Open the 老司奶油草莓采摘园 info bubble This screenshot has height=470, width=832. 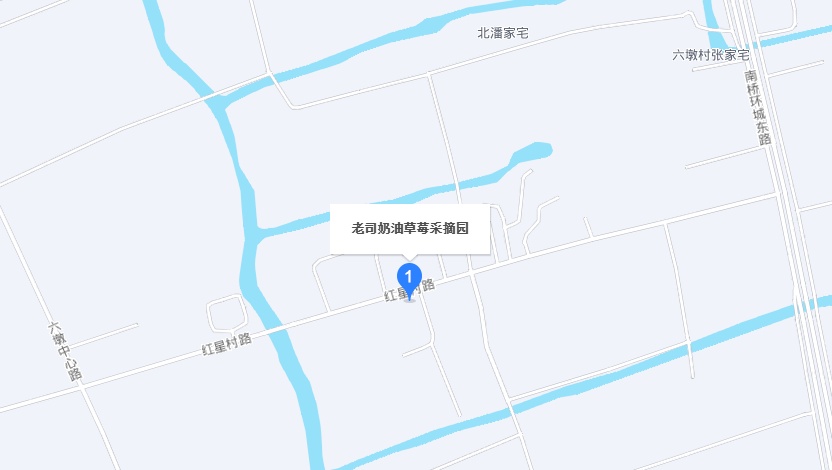pos(410,228)
